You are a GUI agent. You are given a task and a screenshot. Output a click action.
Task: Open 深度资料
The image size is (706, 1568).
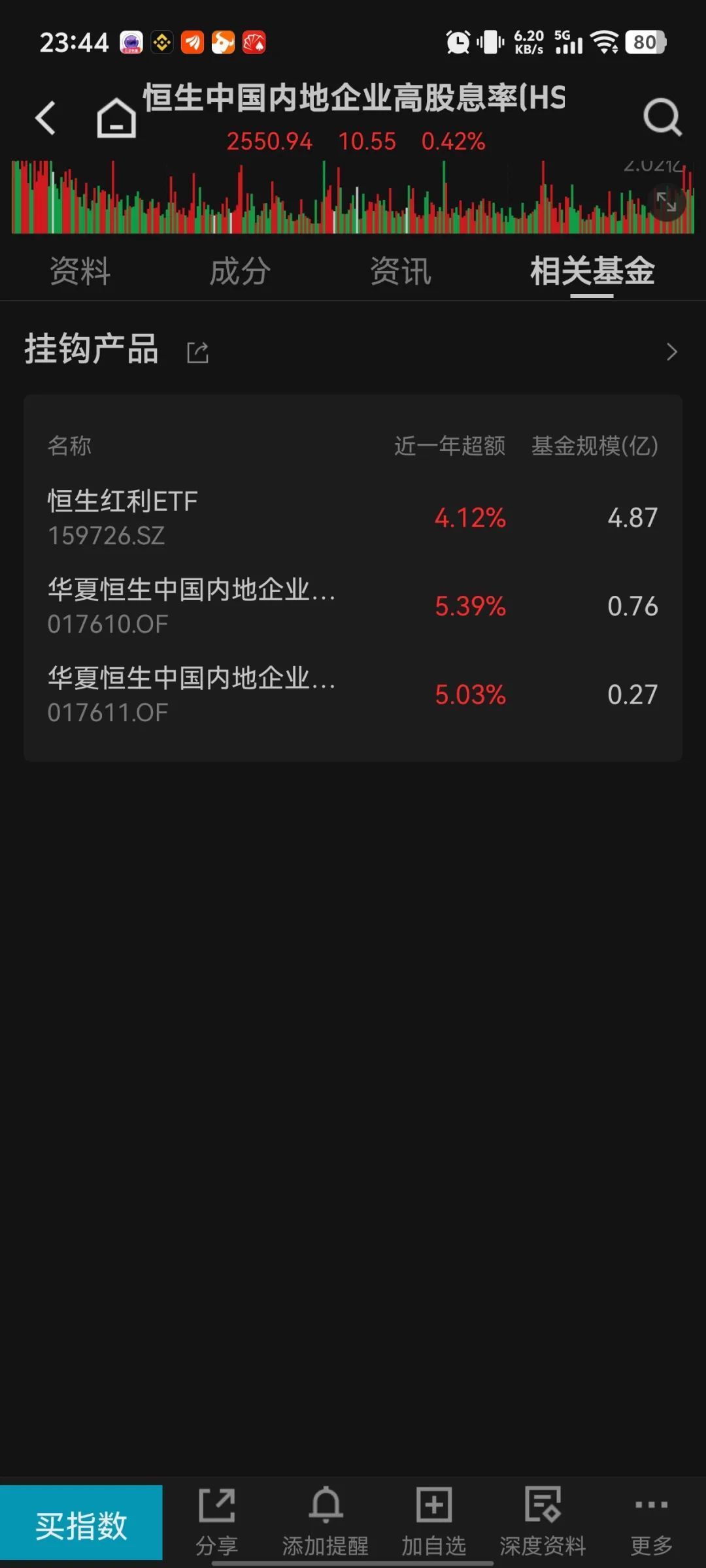click(x=543, y=1524)
